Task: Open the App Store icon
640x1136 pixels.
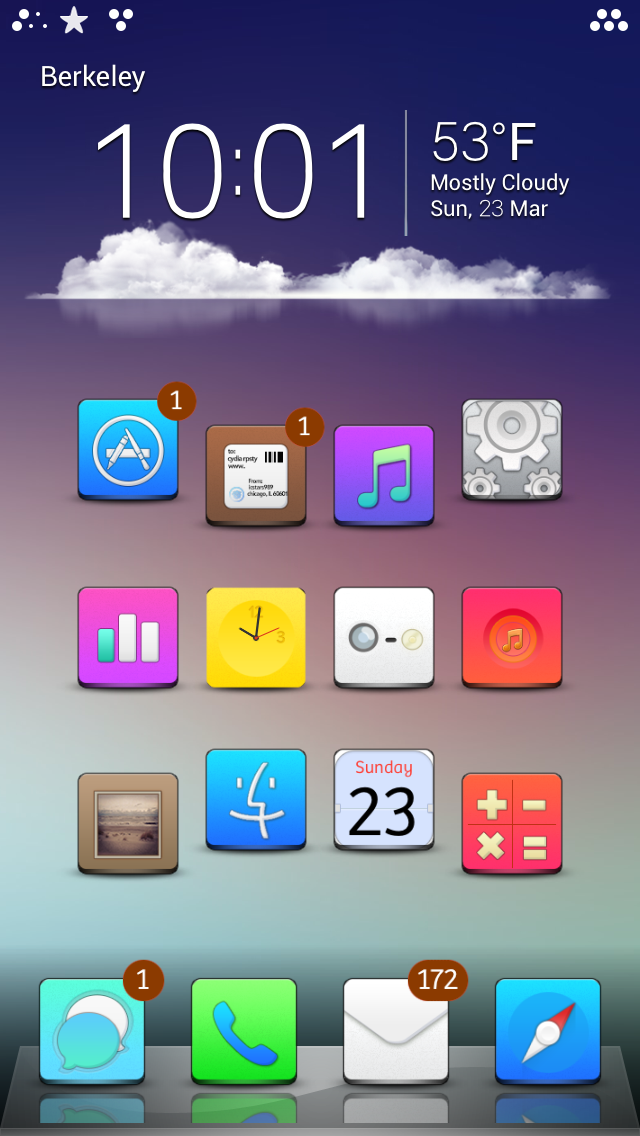Action: tap(128, 449)
